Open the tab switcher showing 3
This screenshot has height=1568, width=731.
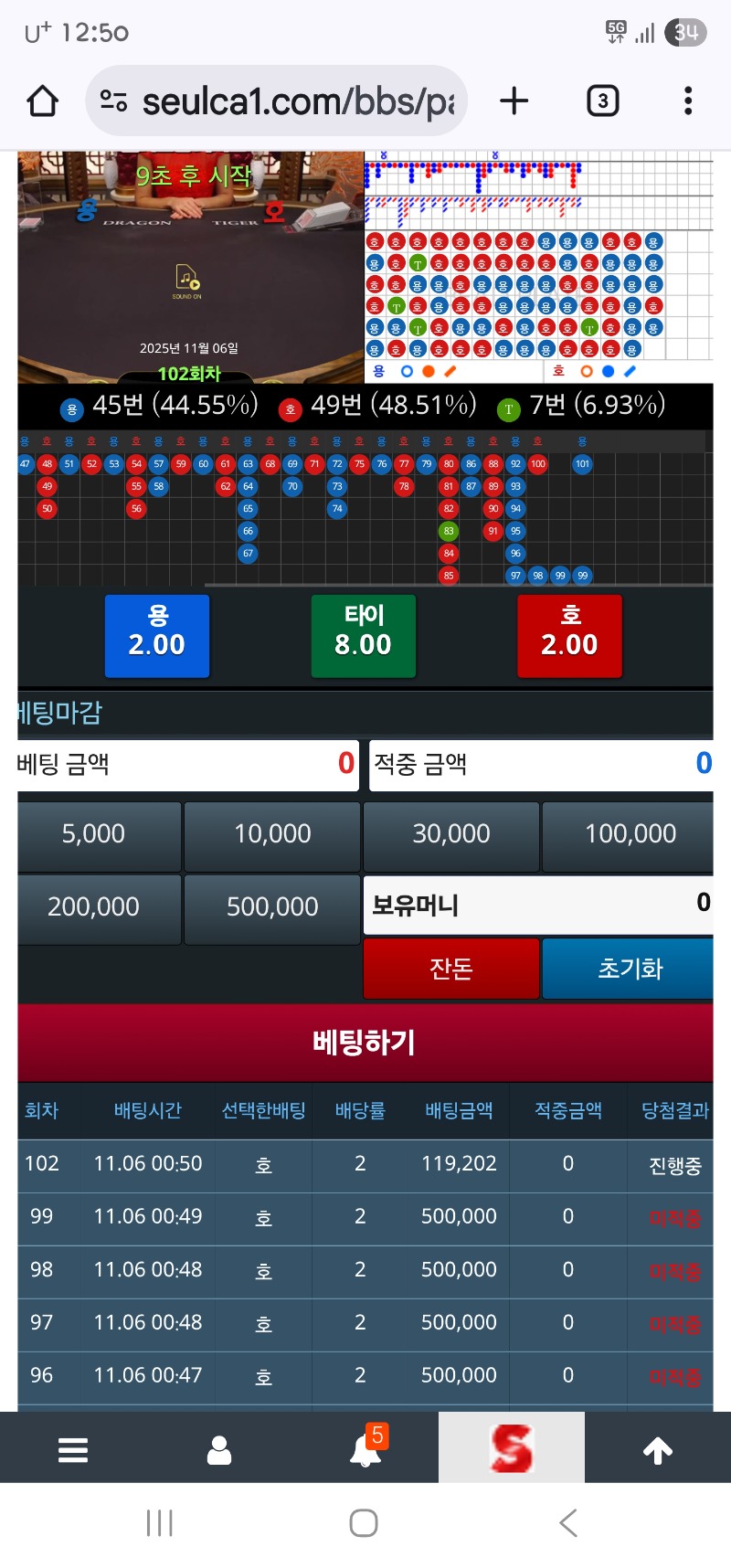(602, 101)
